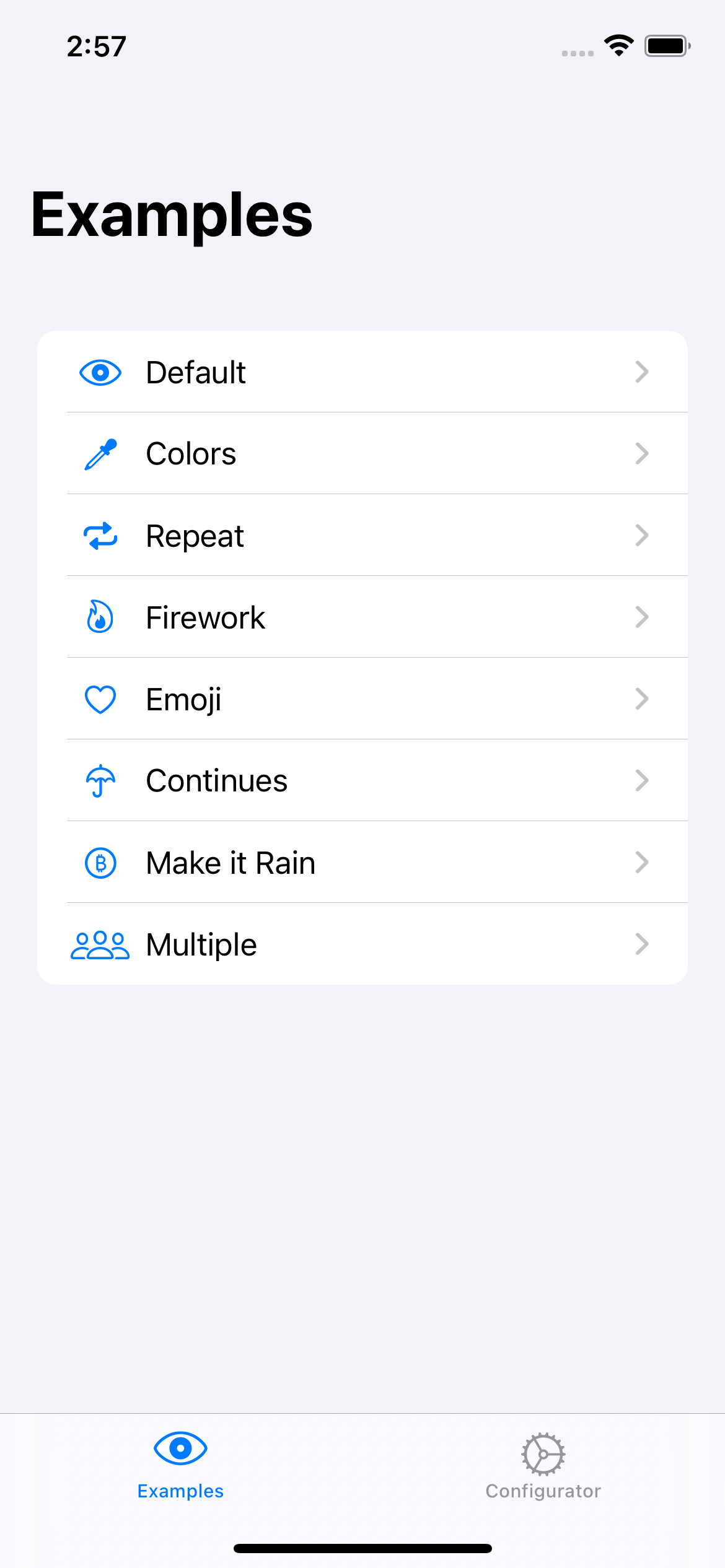725x1568 pixels.
Task: Switch to the Configurator tab
Action: point(543,1465)
